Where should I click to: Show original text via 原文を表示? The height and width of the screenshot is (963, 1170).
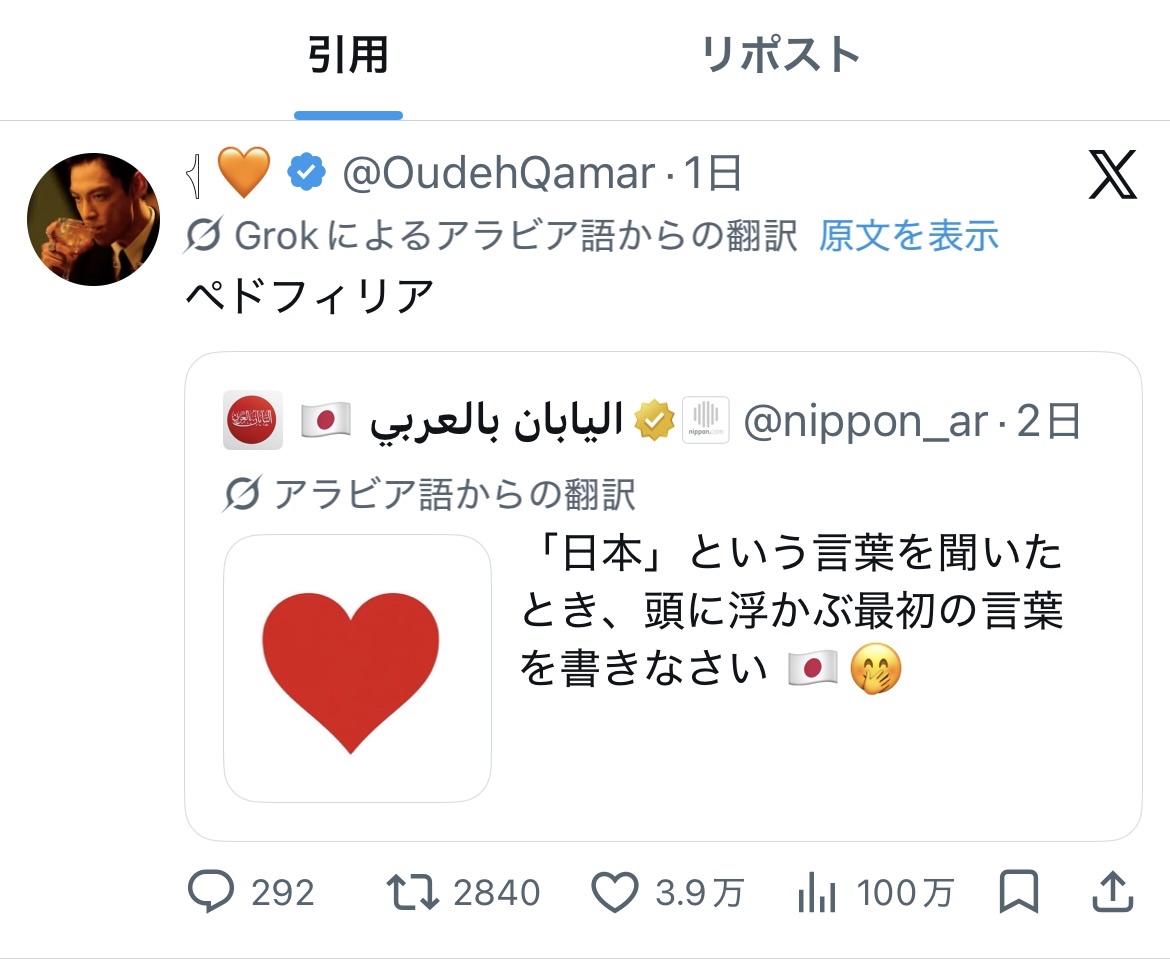[908, 236]
